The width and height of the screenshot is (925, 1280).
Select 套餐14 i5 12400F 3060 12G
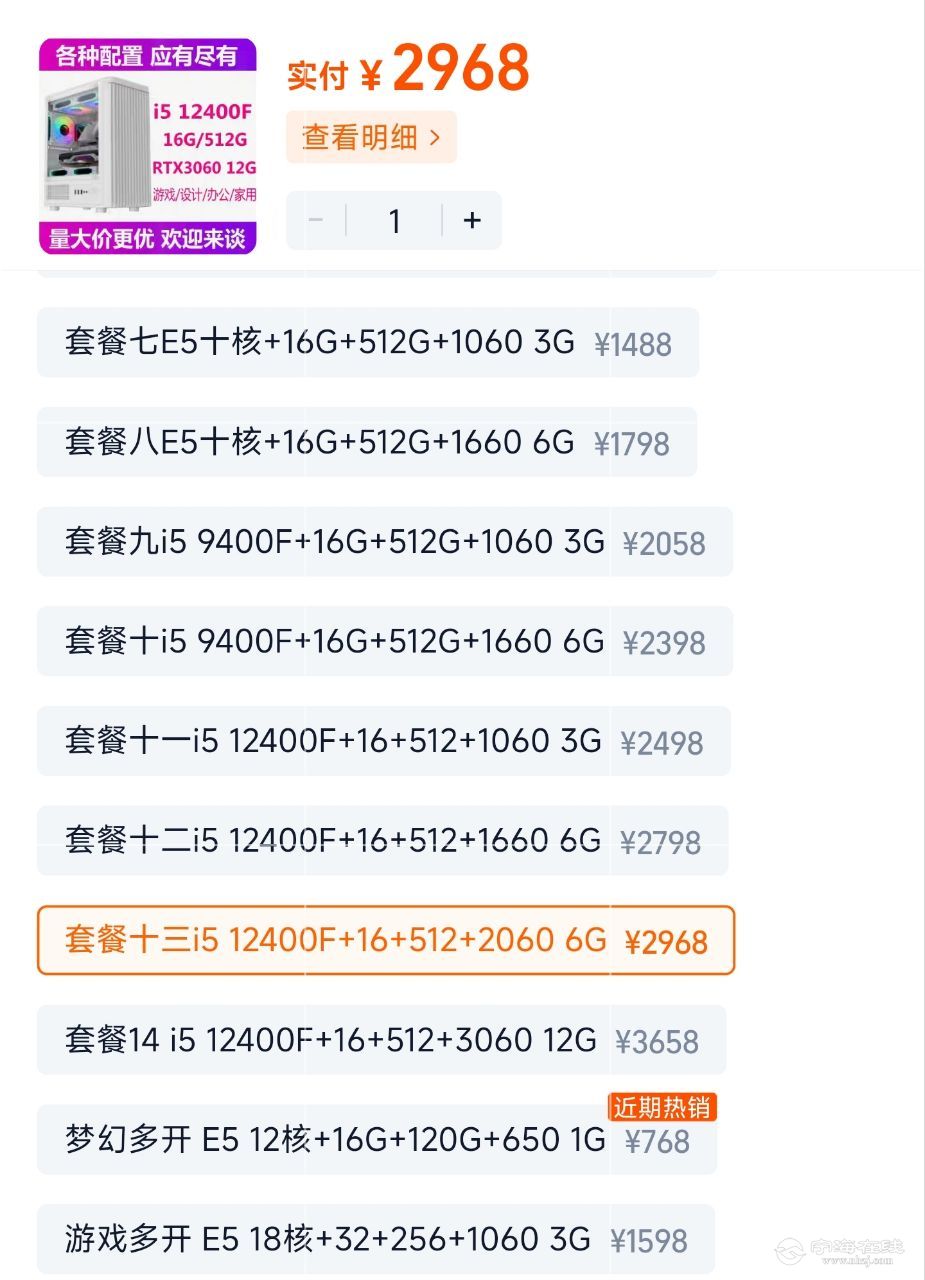tap(381, 1040)
